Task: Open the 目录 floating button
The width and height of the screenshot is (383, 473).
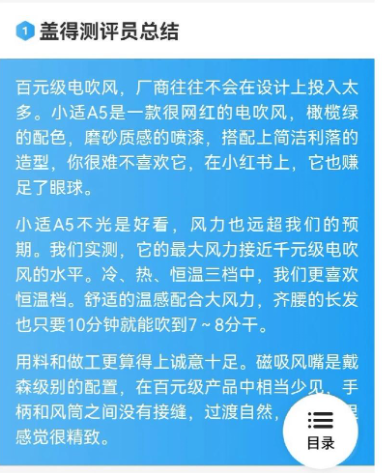Action: tap(320, 431)
